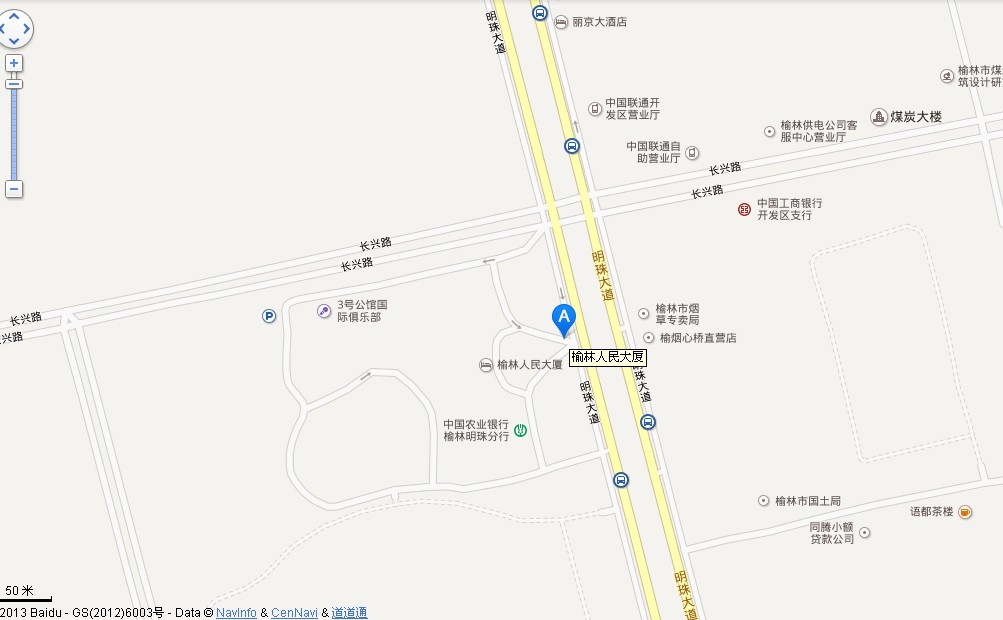Zoom out with the minus button
1003x620 pixels.
click(14, 189)
